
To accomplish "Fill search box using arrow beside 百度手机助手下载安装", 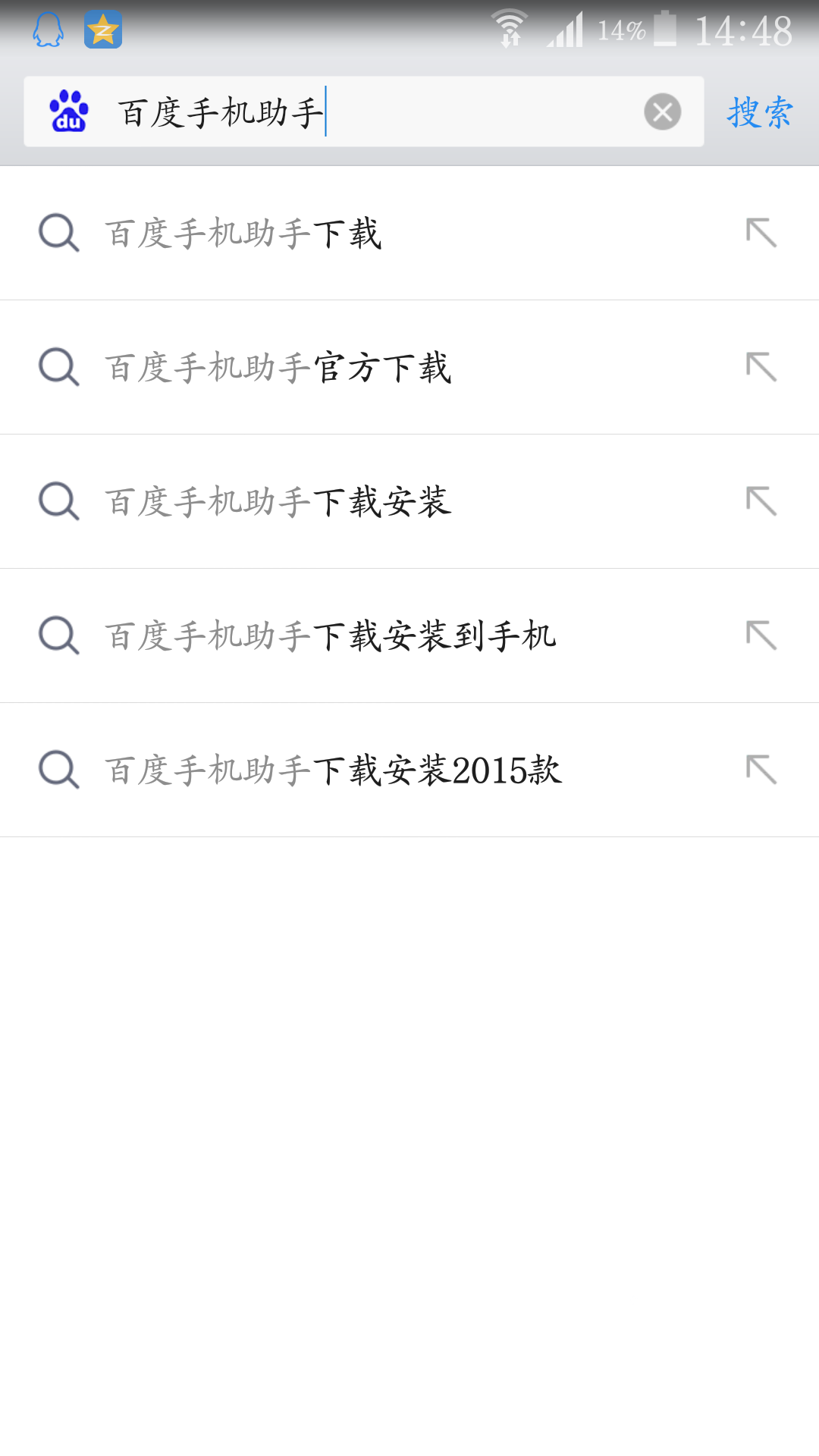I will (x=761, y=501).
